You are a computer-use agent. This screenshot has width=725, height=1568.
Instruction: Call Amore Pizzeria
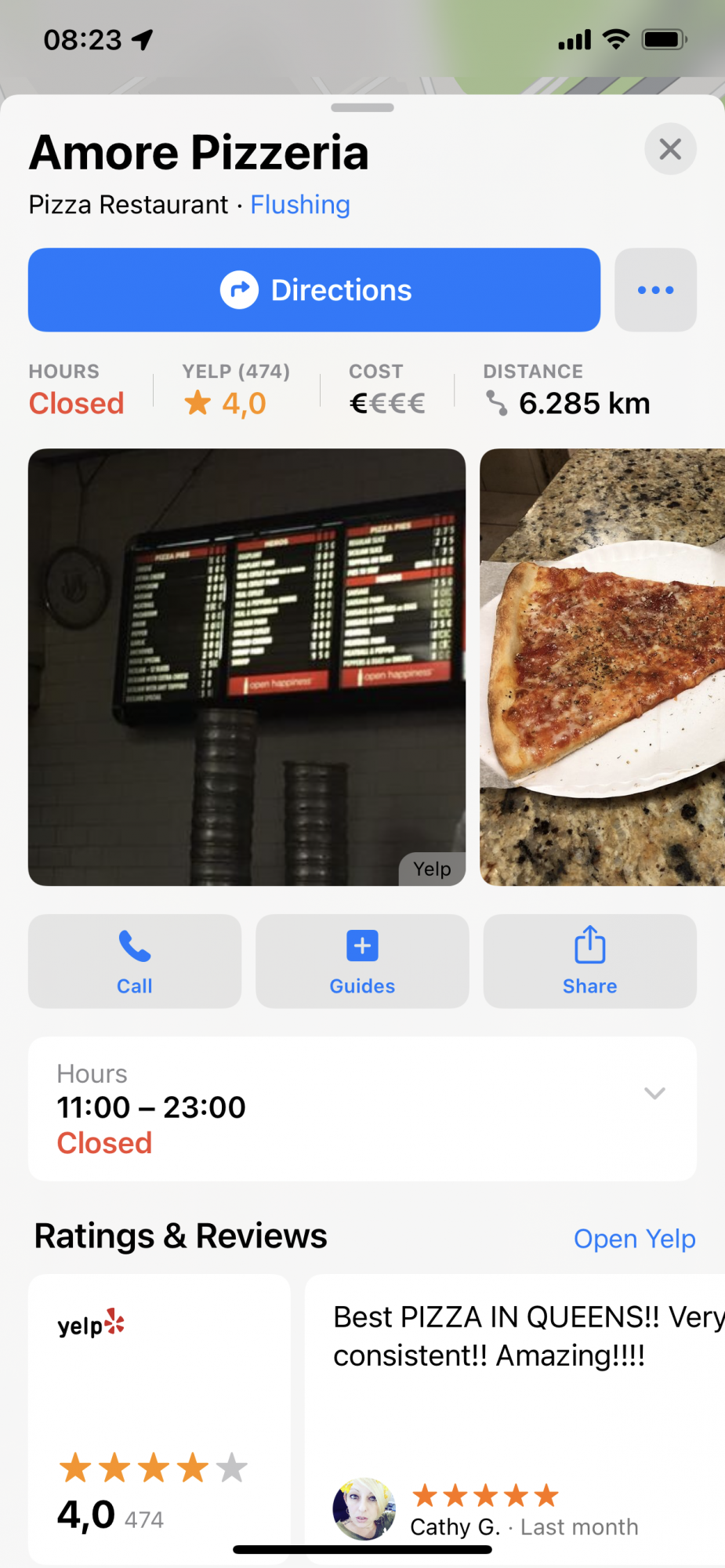tap(135, 961)
